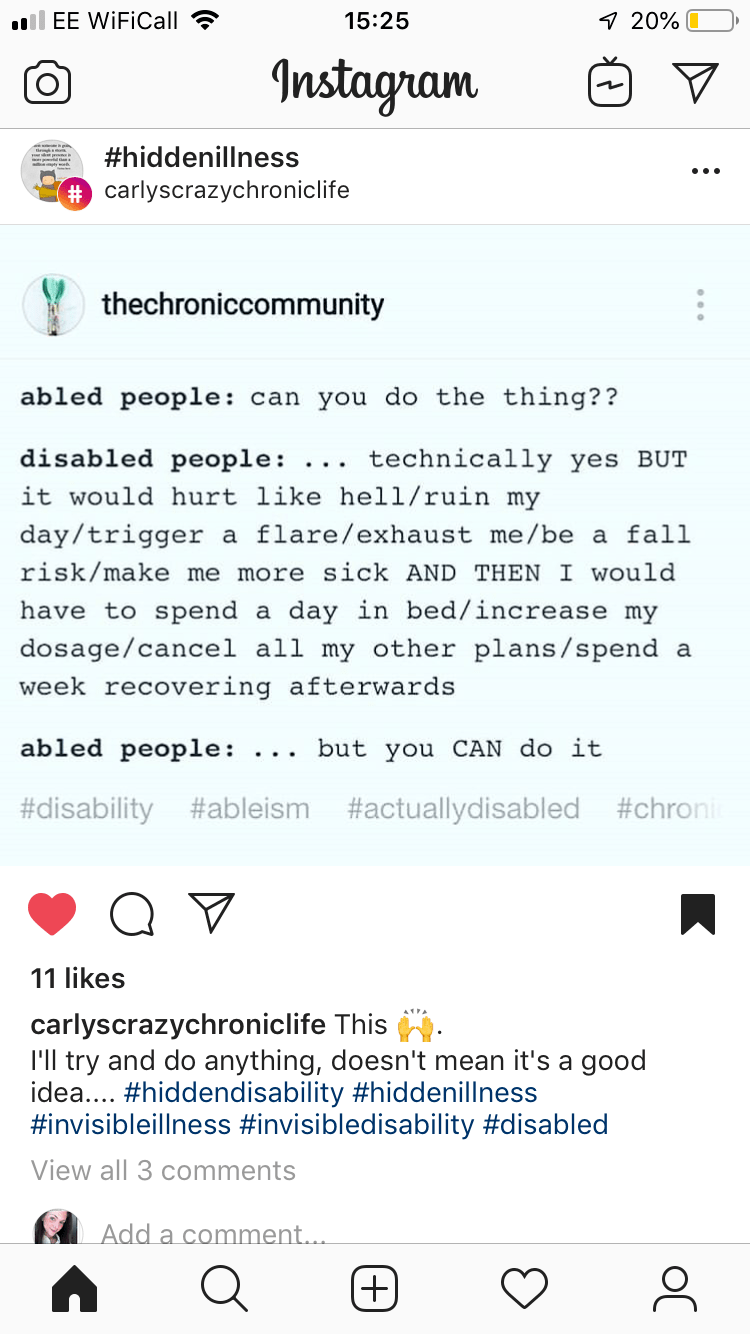750x1334 pixels.
Task: Open direct messages paper plane
Action: coord(695,83)
